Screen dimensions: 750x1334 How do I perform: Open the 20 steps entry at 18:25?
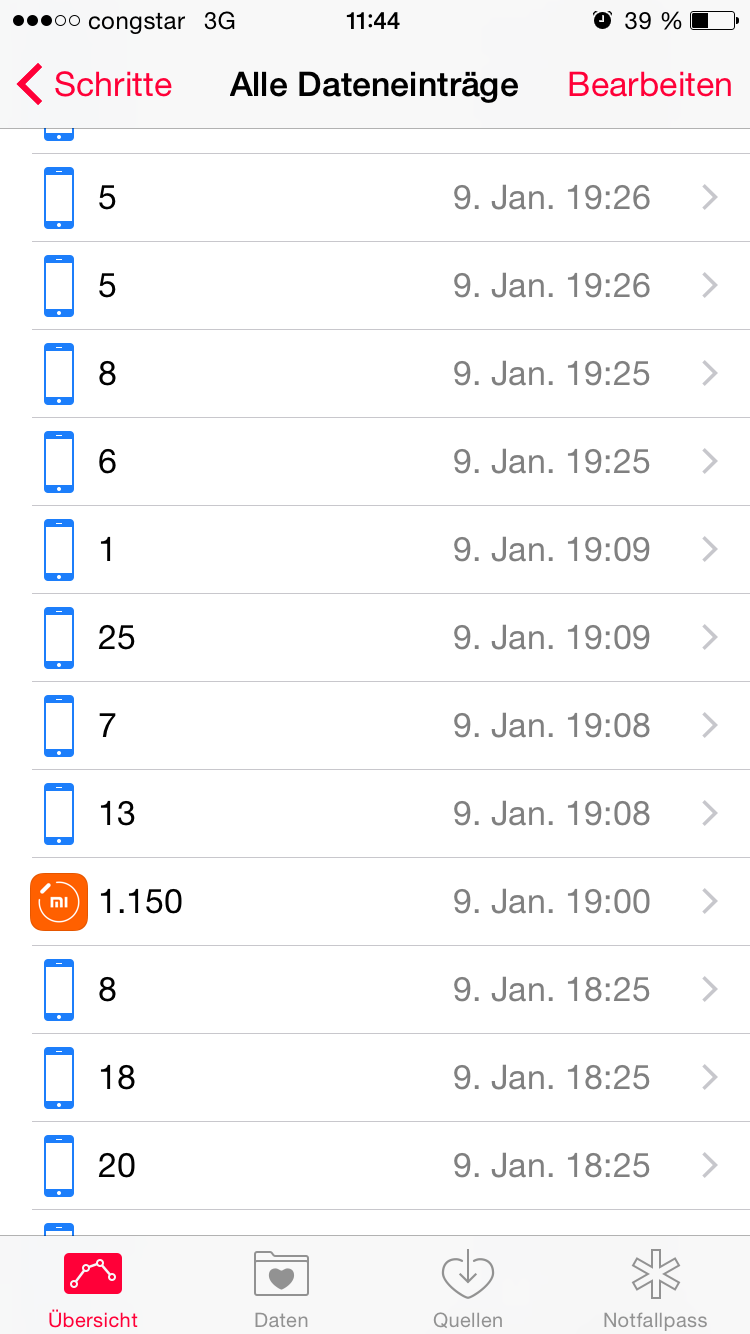click(375, 1166)
